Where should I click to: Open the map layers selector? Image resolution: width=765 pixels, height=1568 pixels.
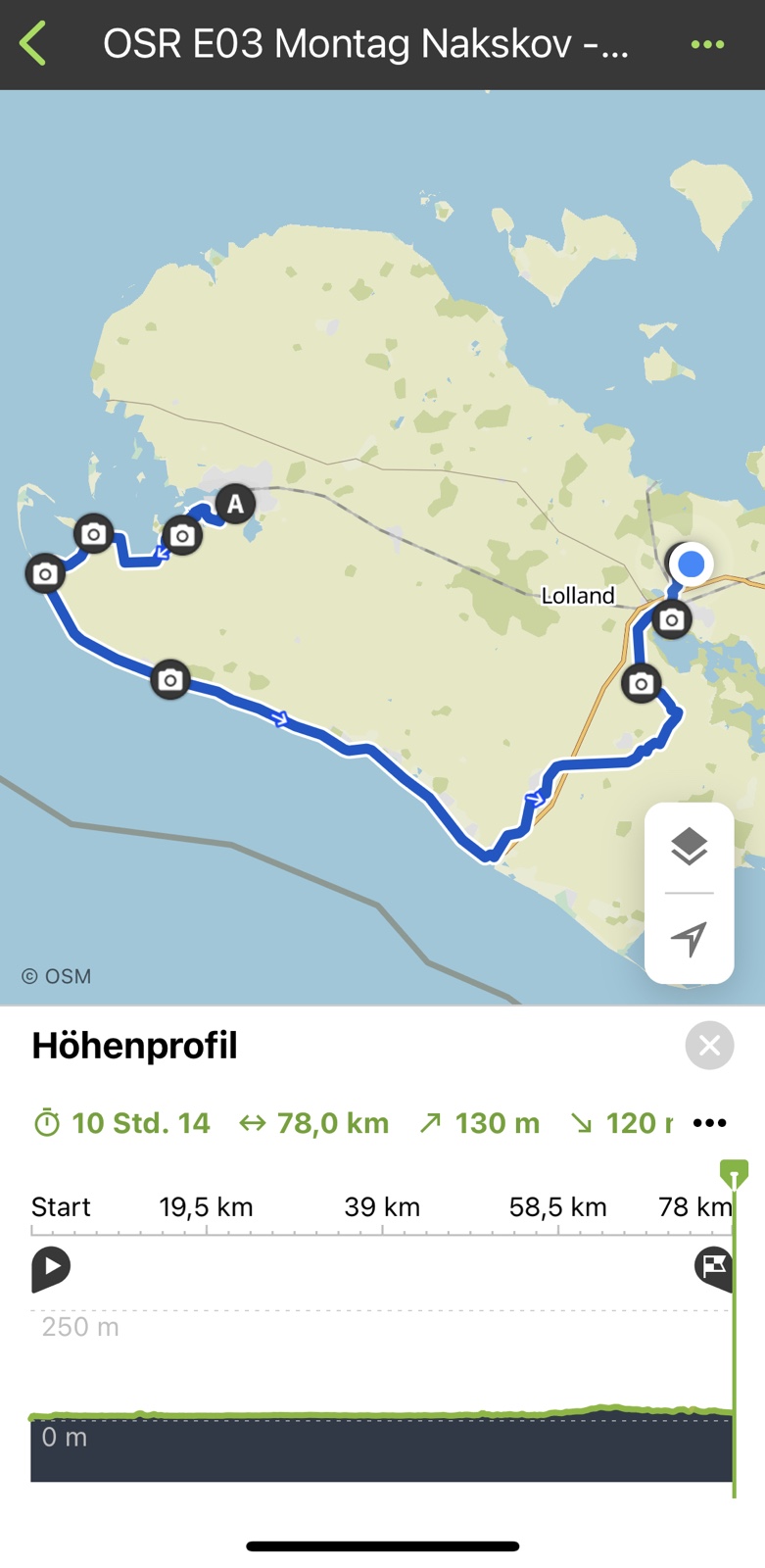point(689,847)
